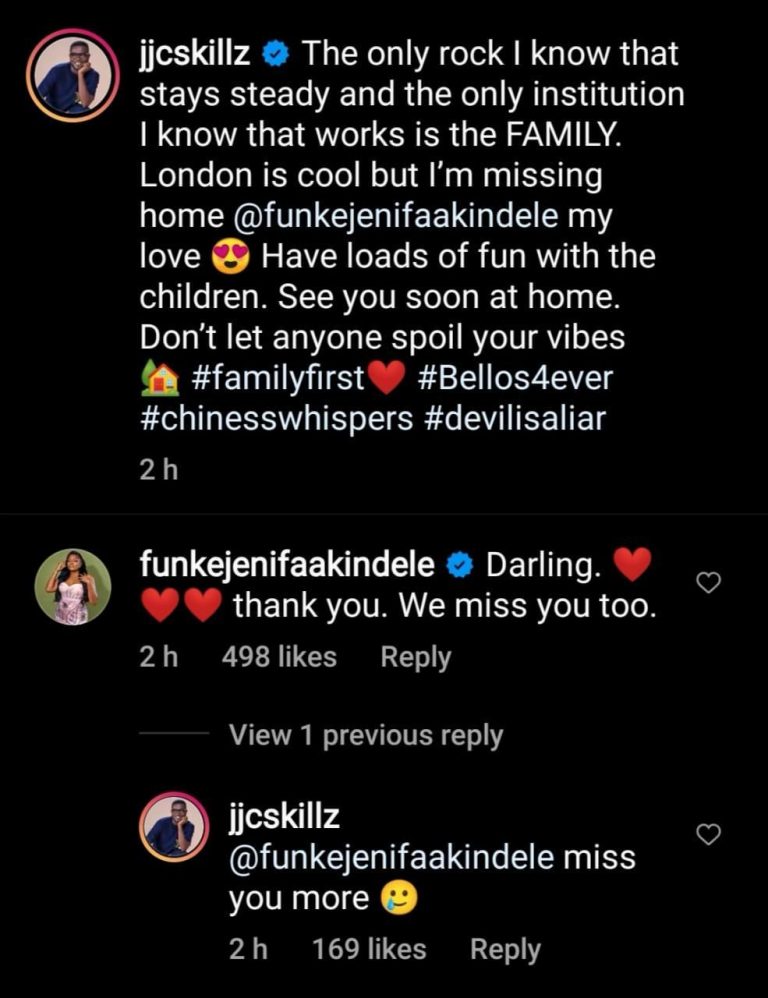Open funkejenifaakindele's profile picture
The width and height of the screenshot is (768, 998).
(x=71, y=586)
